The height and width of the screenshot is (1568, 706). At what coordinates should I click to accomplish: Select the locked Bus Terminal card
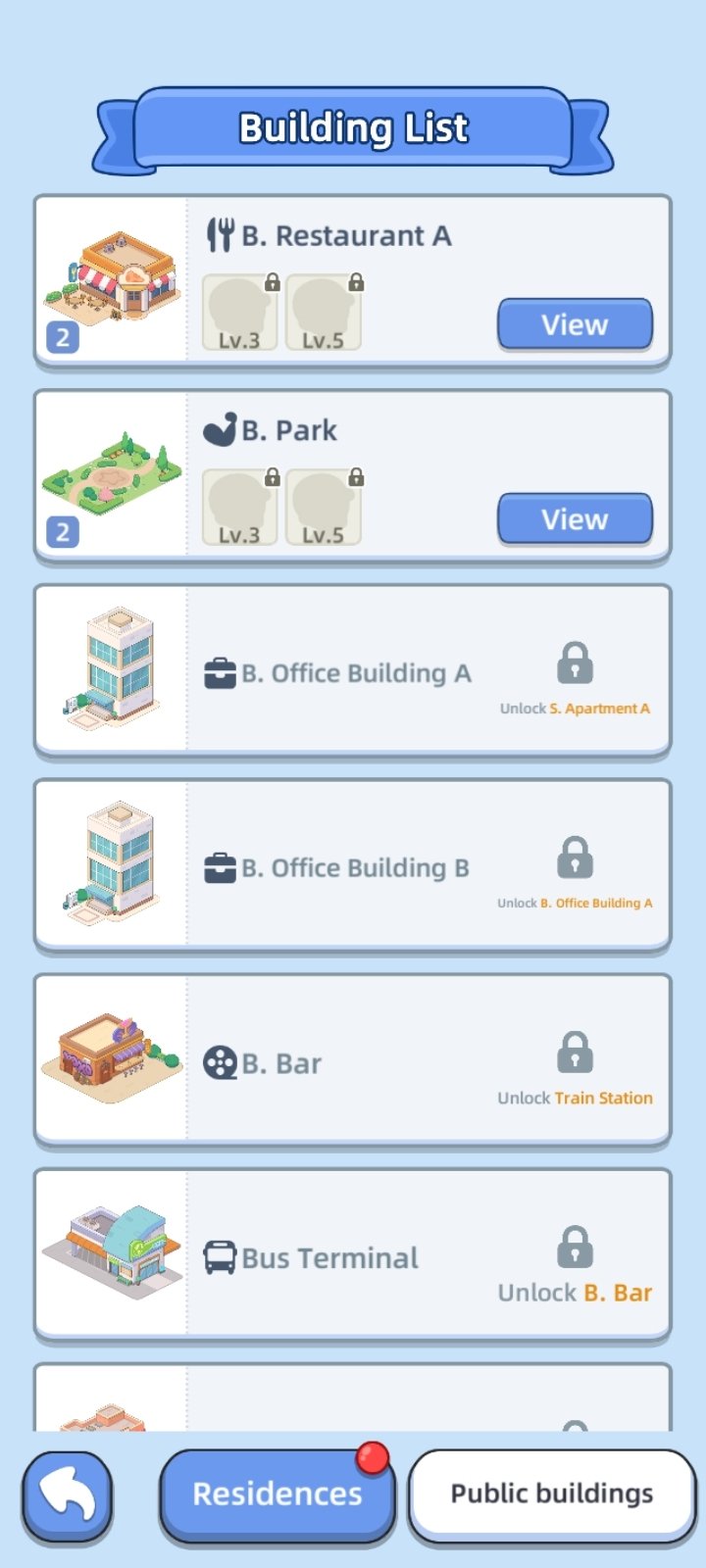(353, 1257)
